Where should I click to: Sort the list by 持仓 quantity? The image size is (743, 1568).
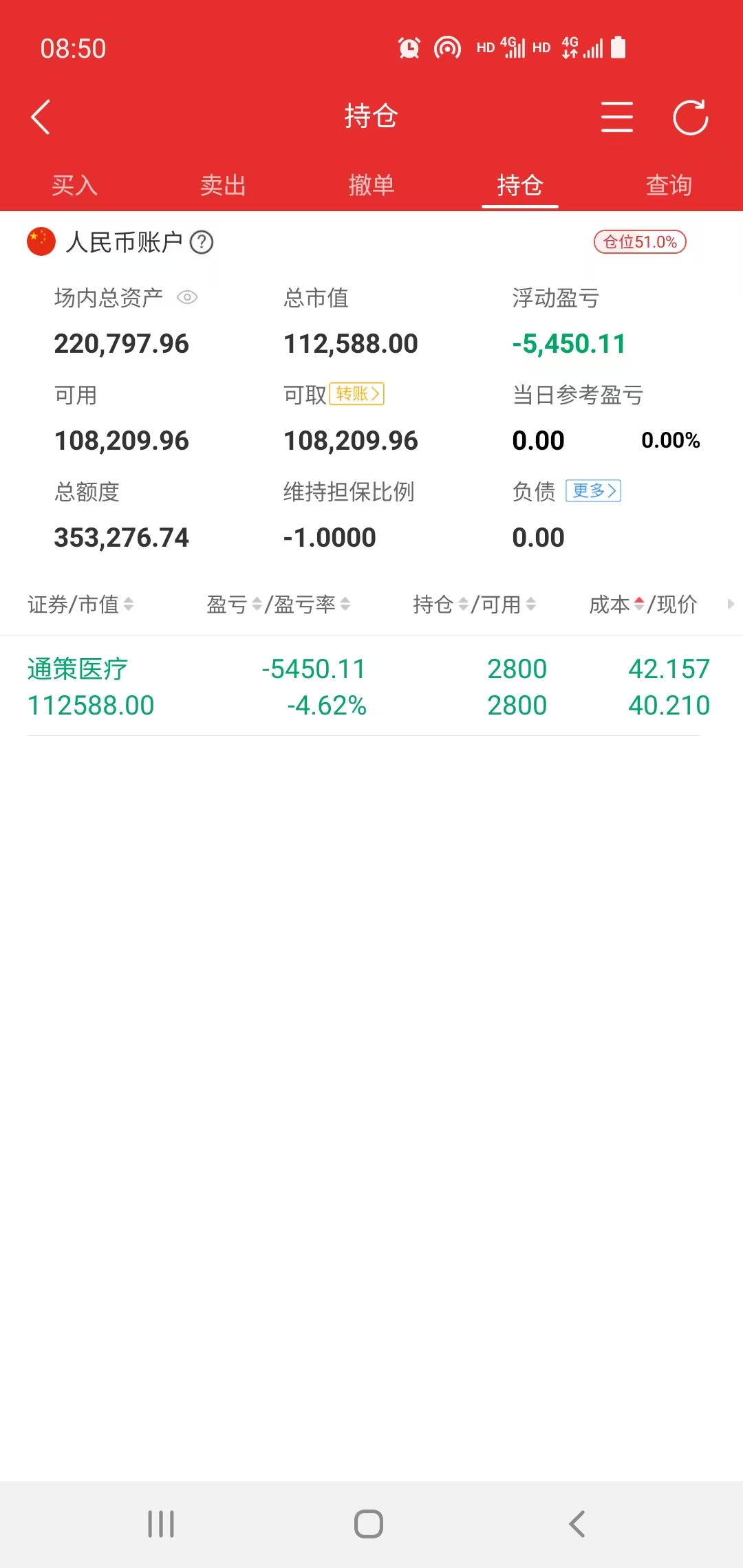pos(440,605)
